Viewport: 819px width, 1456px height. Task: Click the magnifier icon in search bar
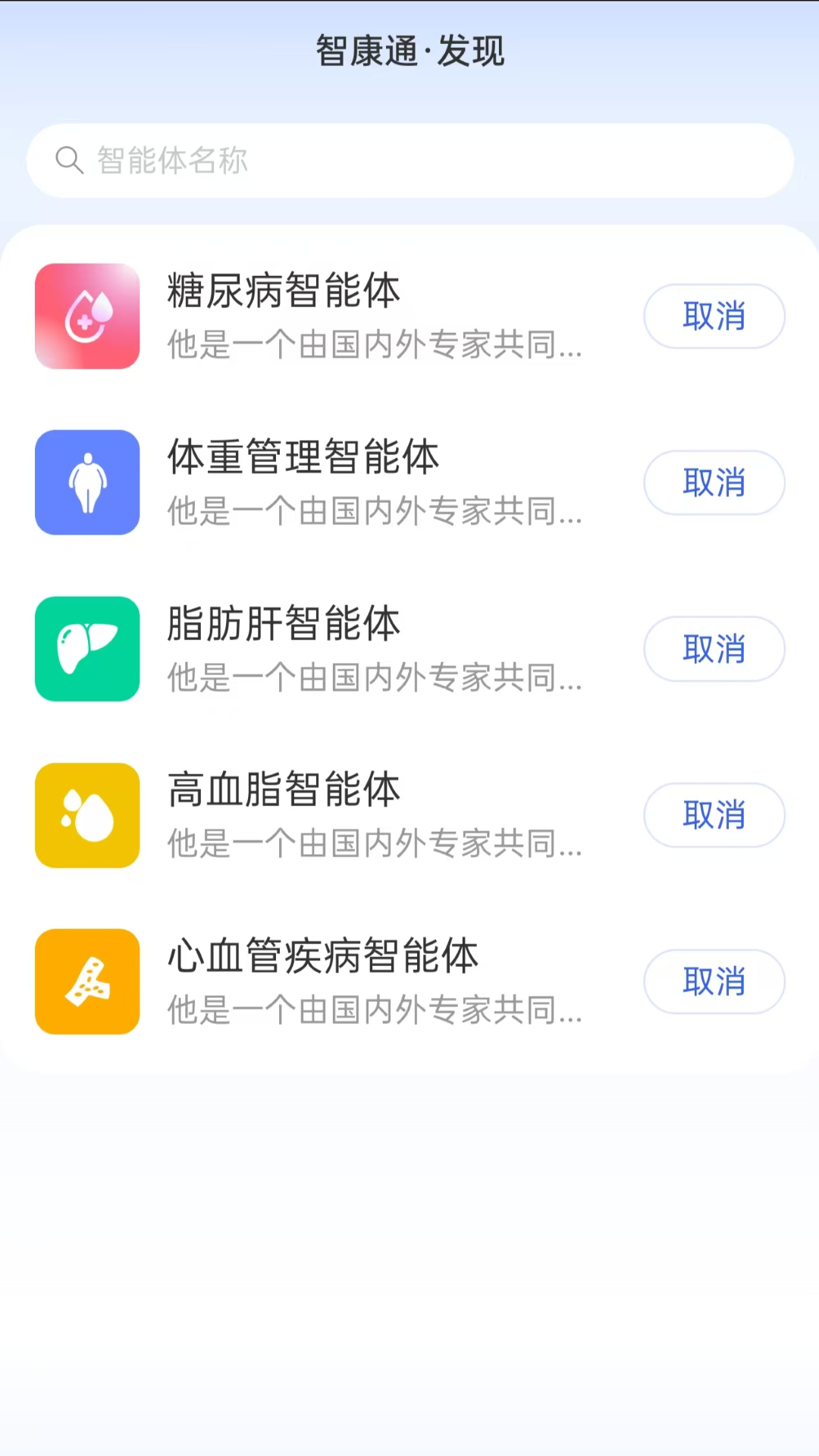(x=70, y=160)
